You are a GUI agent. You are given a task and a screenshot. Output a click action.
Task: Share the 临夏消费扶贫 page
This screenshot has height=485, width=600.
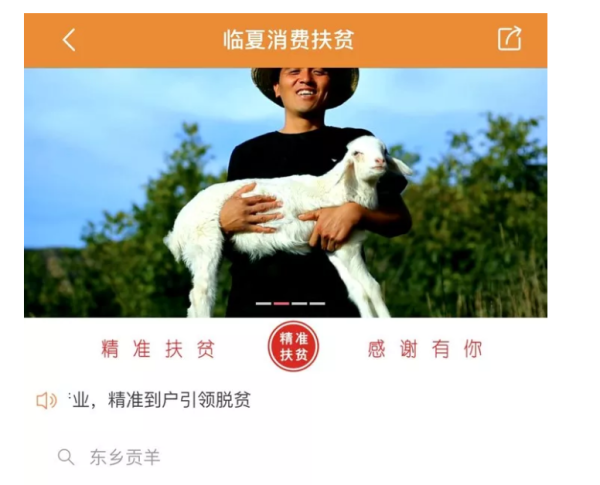pyautogui.click(x=509, y=39)
